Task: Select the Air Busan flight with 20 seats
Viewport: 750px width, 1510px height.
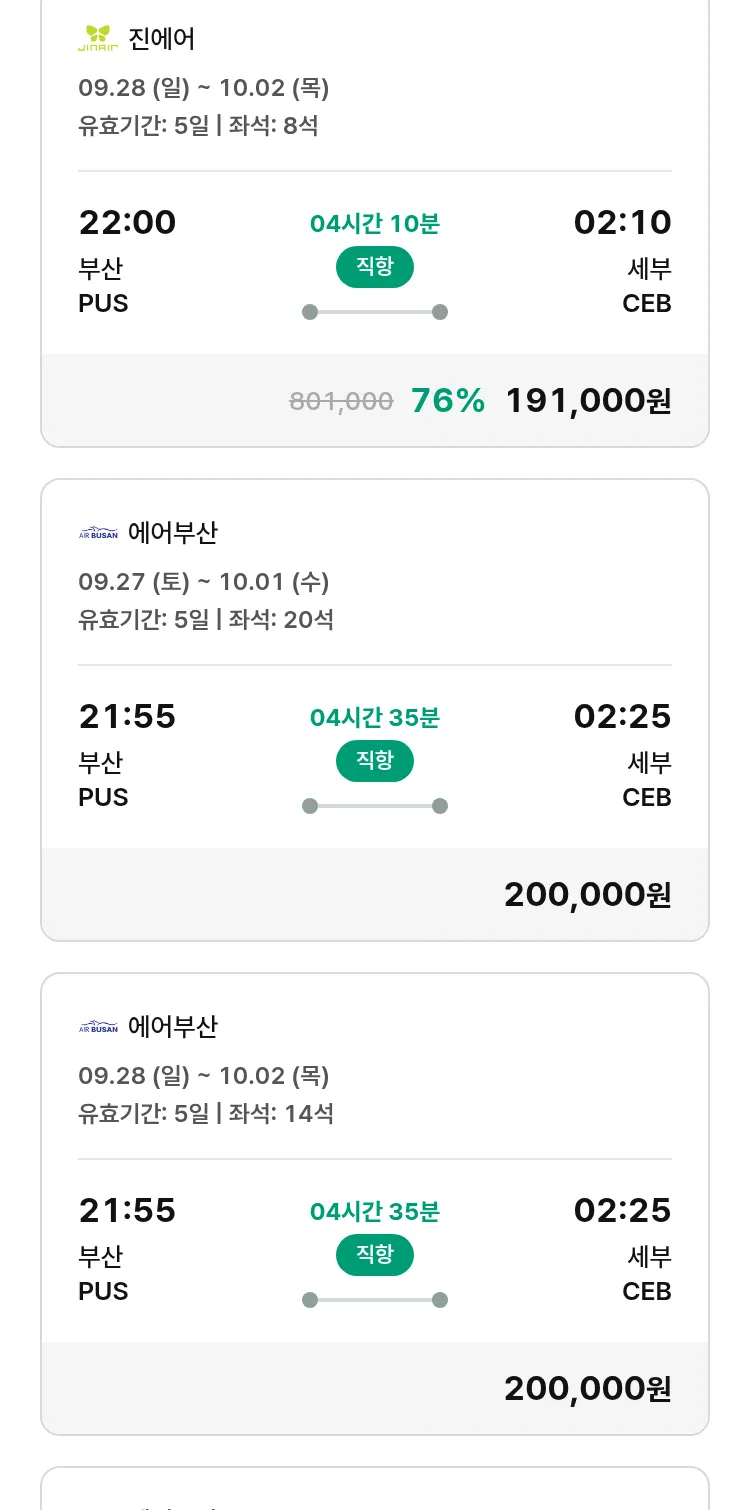Action: tap(375, 710)
